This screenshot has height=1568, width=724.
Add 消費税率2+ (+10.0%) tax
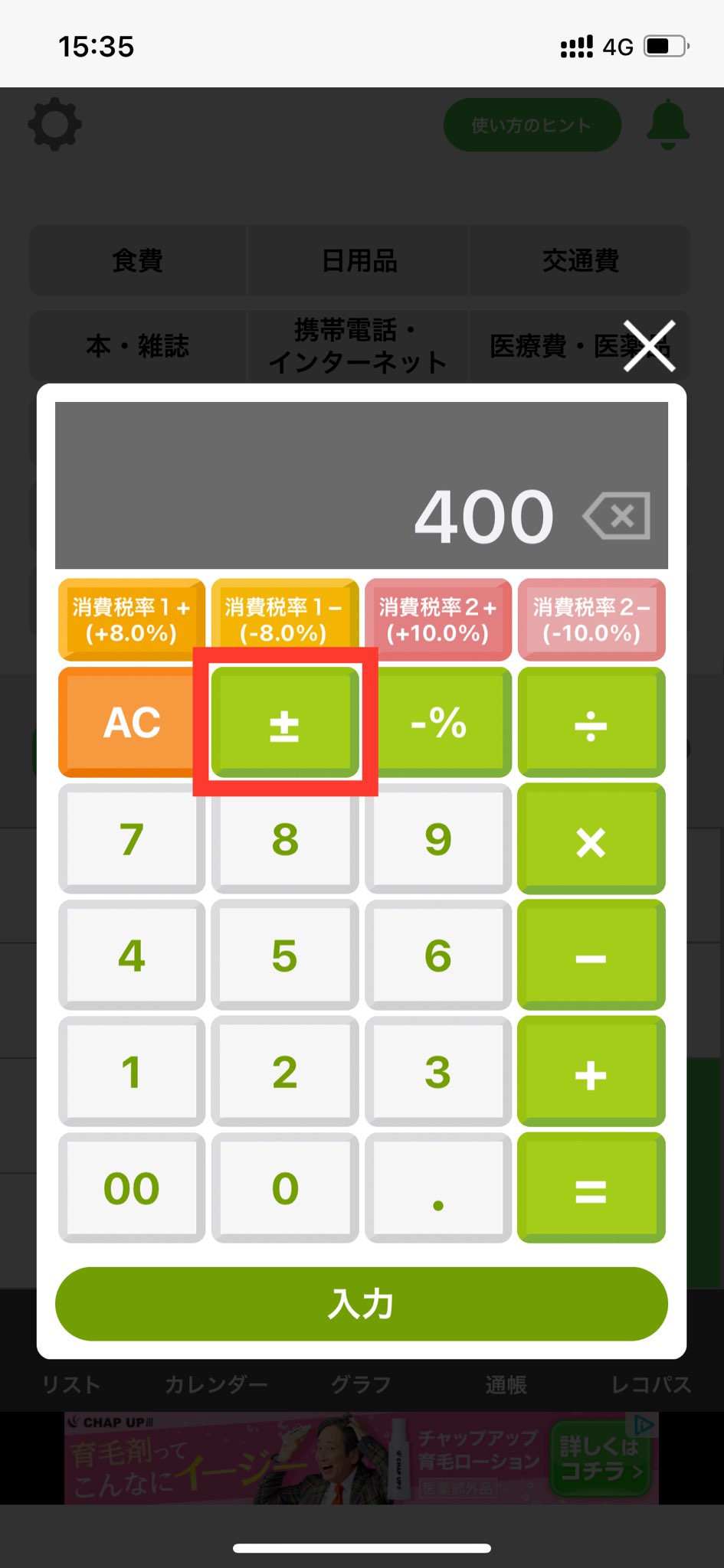tap(437, 619)
